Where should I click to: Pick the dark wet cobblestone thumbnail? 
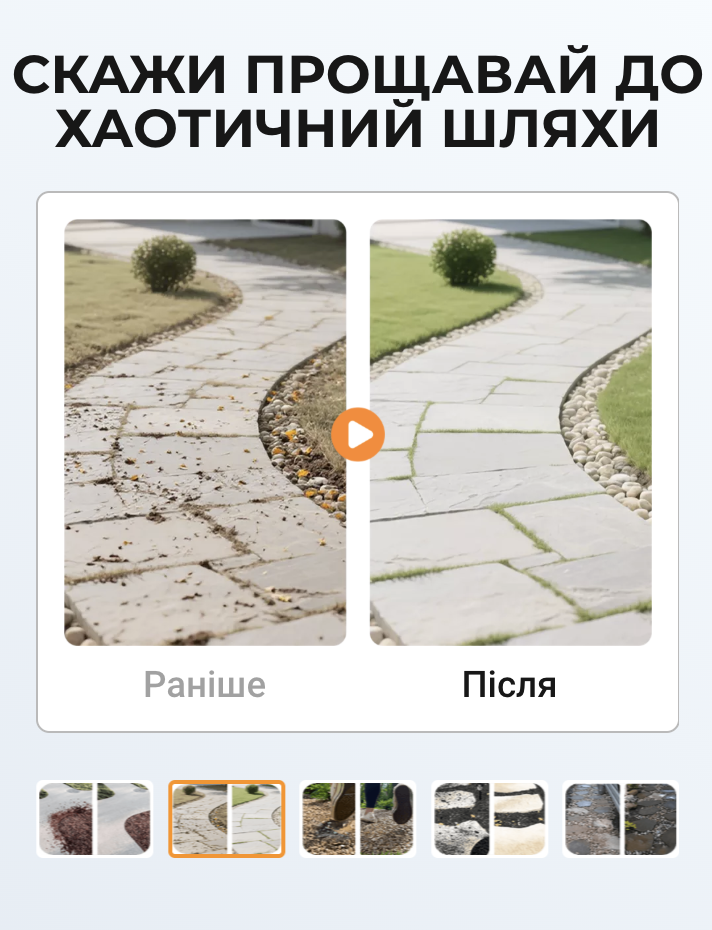pyautogui.click(x=620, y=819)
